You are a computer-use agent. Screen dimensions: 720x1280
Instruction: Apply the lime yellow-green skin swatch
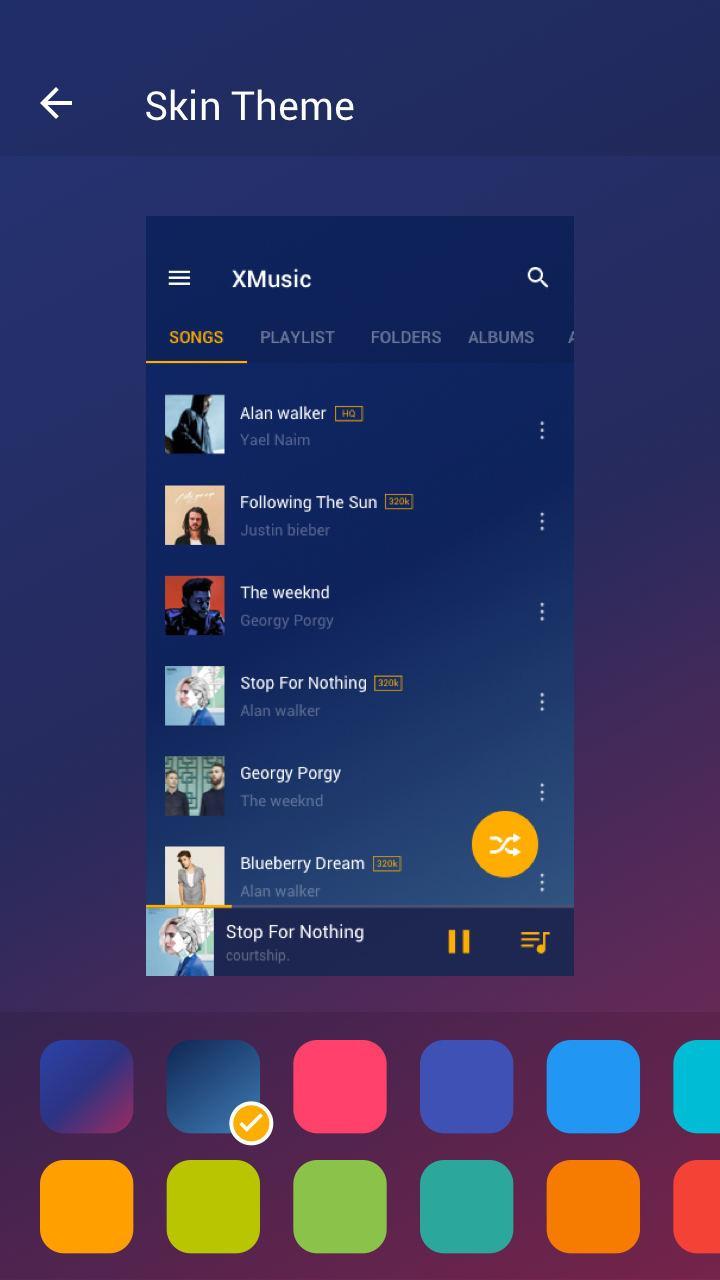[x=213, y=1206]
